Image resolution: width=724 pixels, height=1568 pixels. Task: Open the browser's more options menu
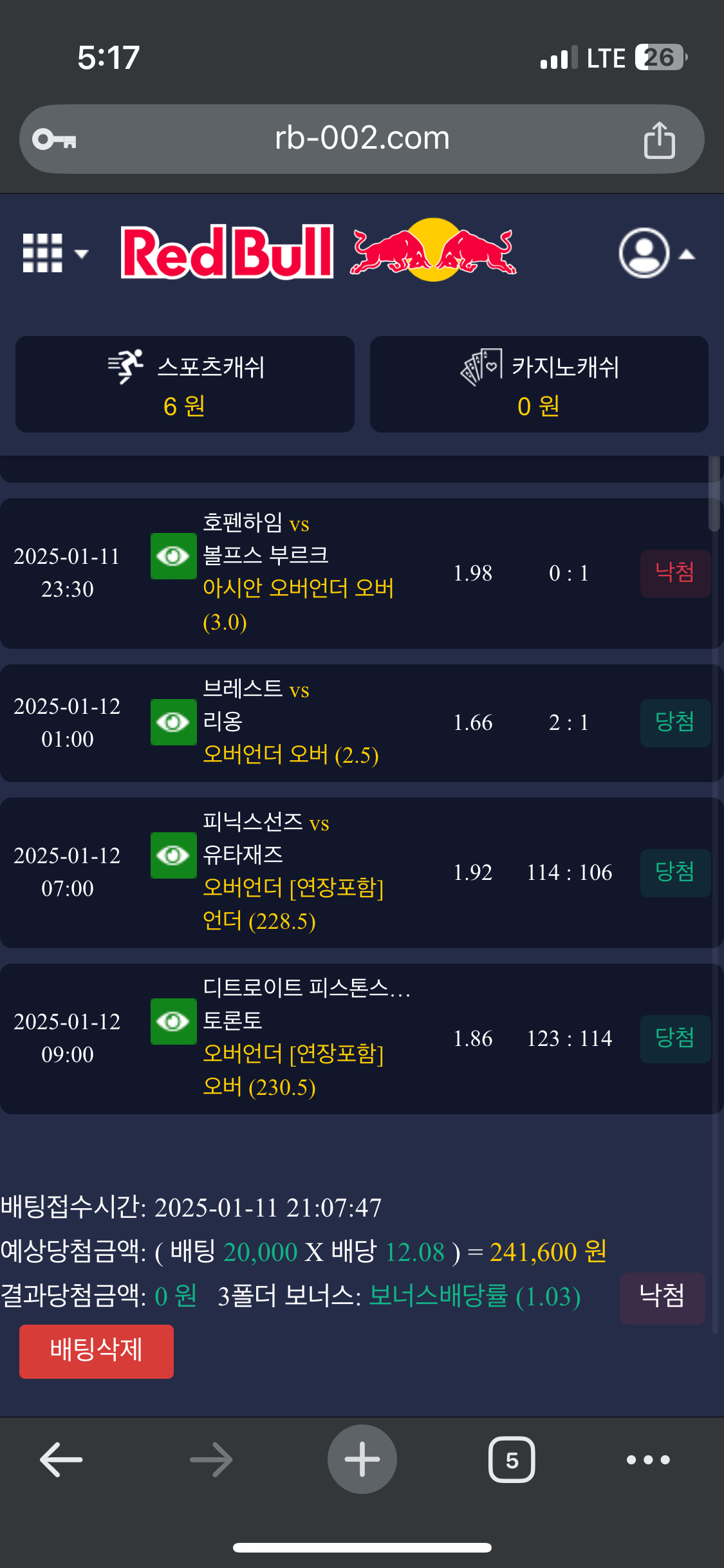click(x=648, y=1459)
